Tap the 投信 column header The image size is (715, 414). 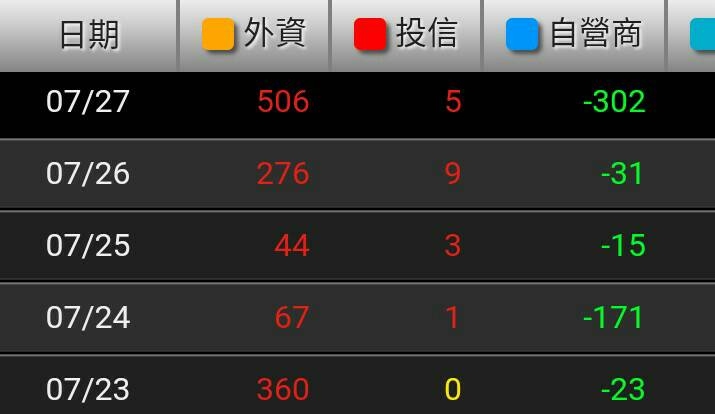click(x=407, y=35)
